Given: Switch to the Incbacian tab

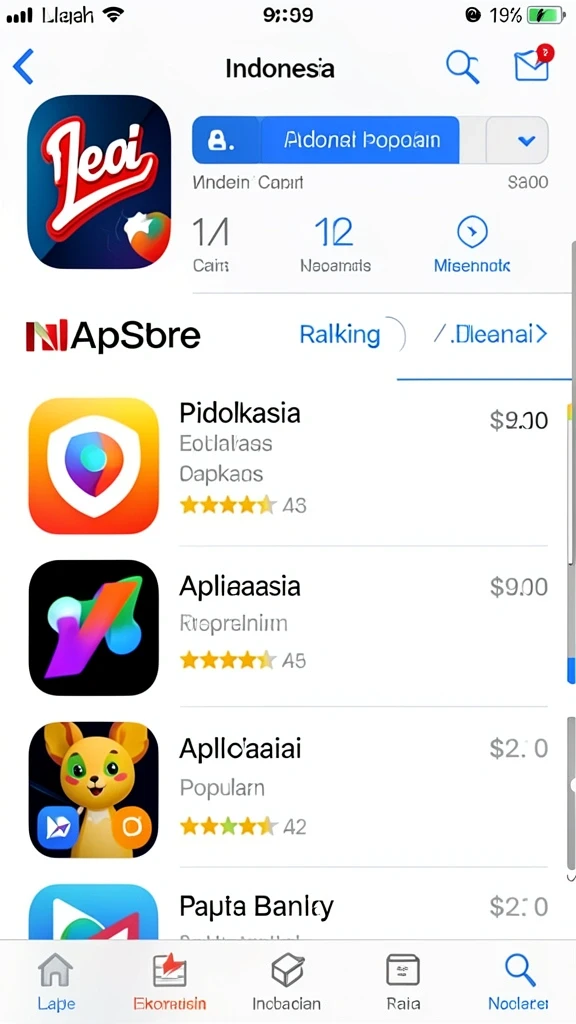Looking at the screenshot, I should [287, 981].
